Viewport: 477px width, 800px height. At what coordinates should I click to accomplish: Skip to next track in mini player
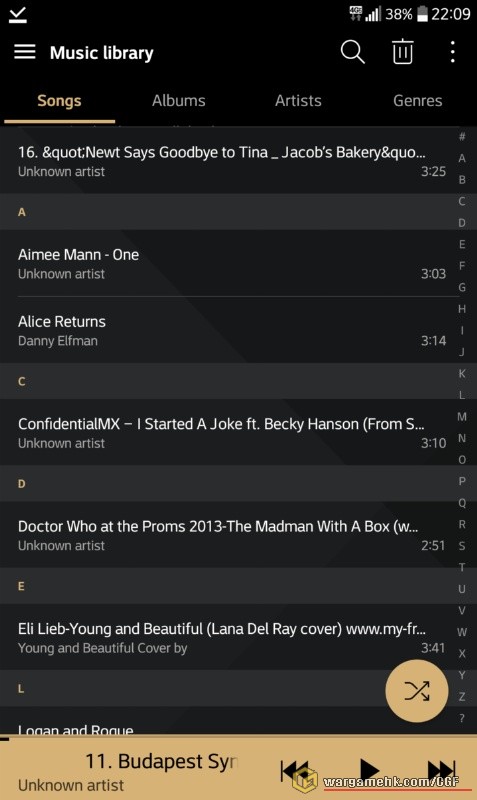tap(441, 770)
